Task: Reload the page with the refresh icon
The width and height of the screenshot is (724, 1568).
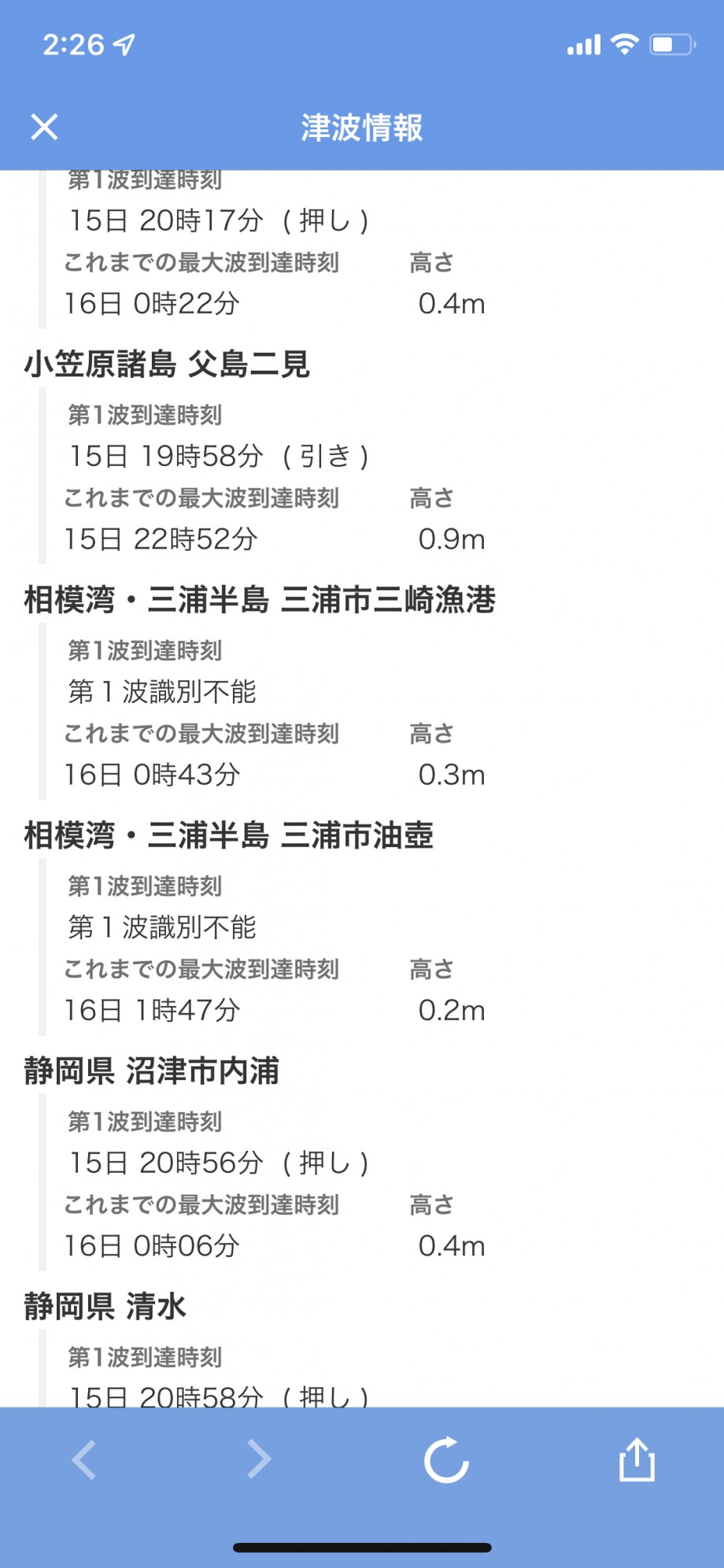Action: pyautogui.click(x=446, y=1460)
